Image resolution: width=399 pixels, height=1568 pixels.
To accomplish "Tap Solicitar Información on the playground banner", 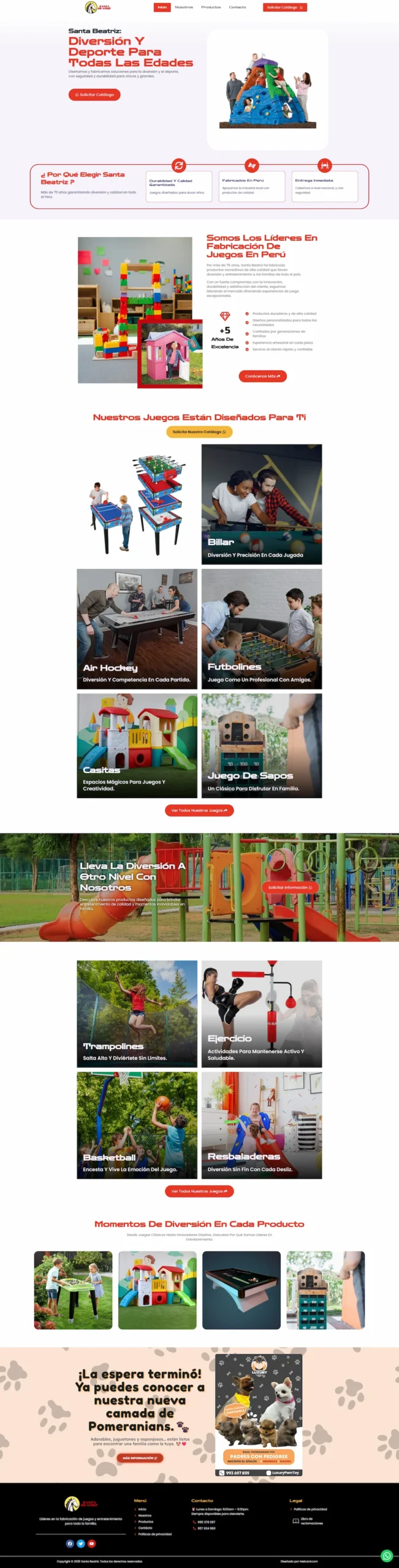I will click(290, 887).
